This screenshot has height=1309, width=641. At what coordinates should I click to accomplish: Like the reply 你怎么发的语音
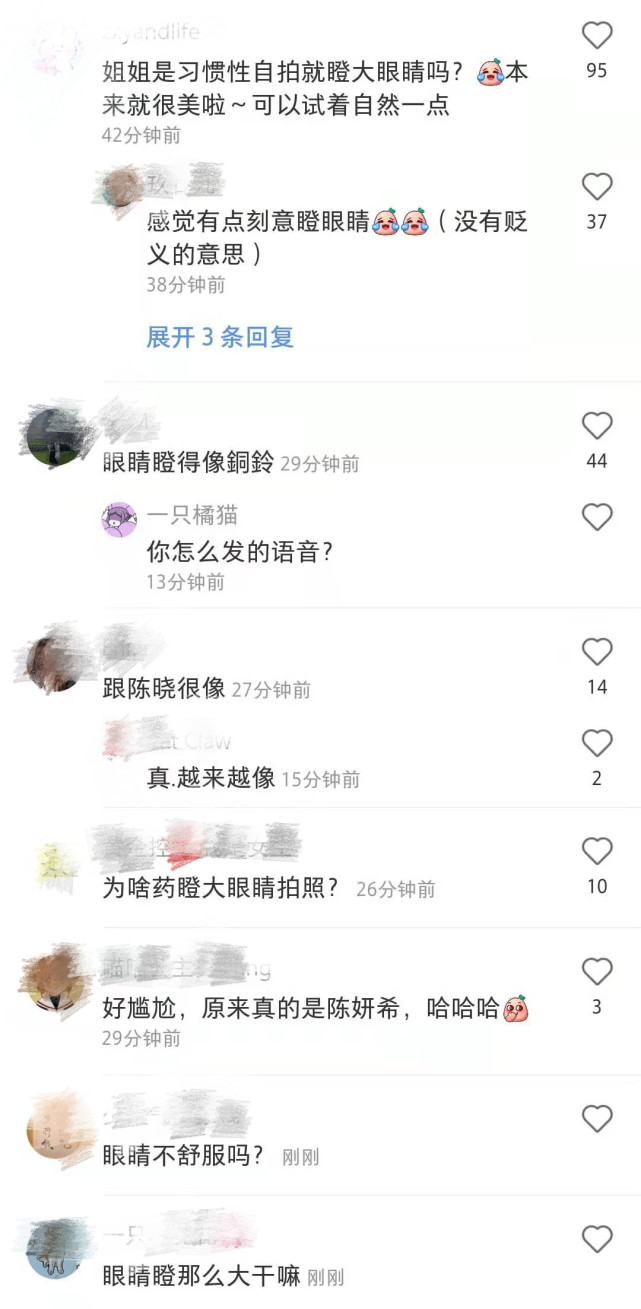[x=597, y=517]
